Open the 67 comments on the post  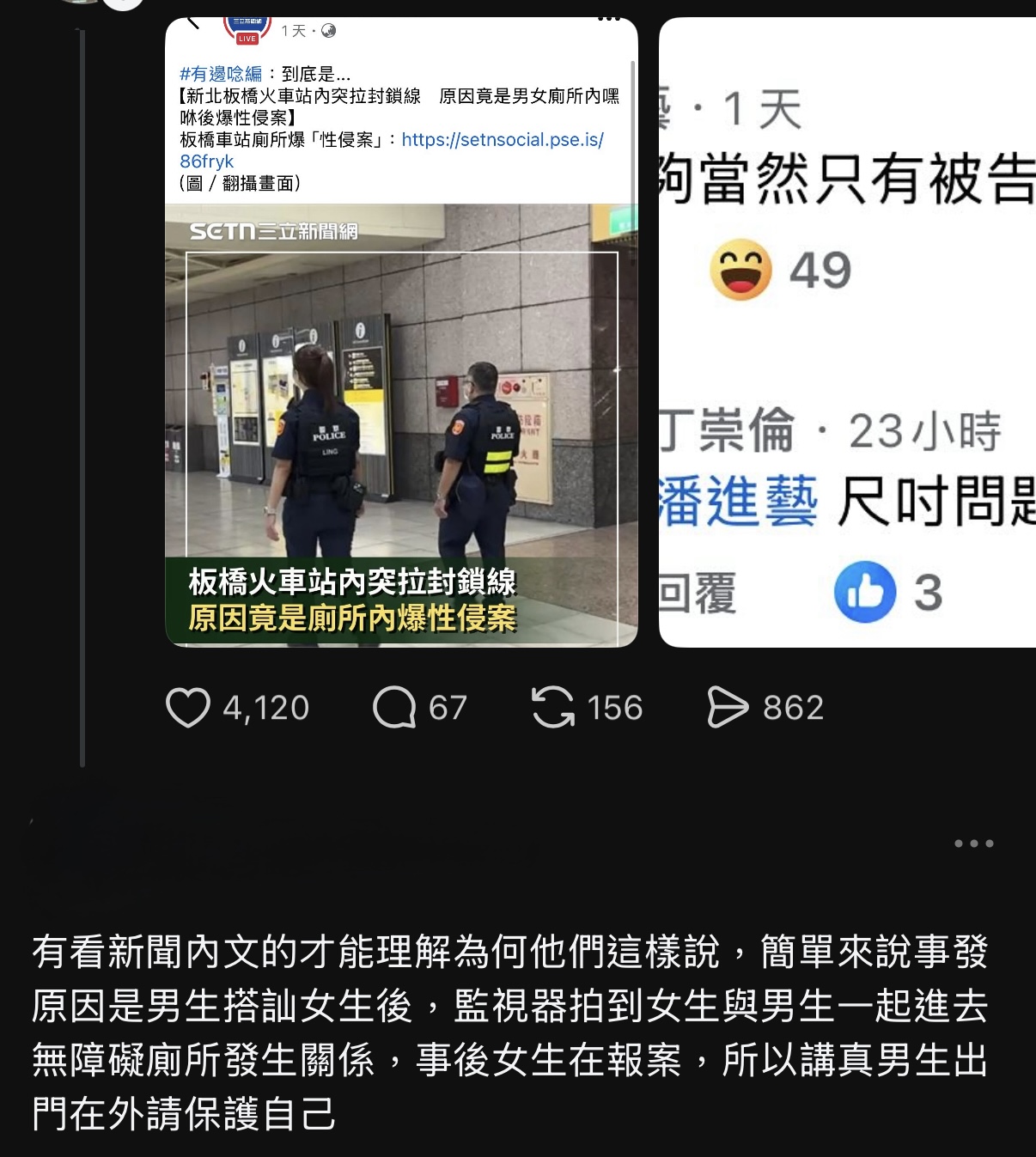tap(394, 708)
